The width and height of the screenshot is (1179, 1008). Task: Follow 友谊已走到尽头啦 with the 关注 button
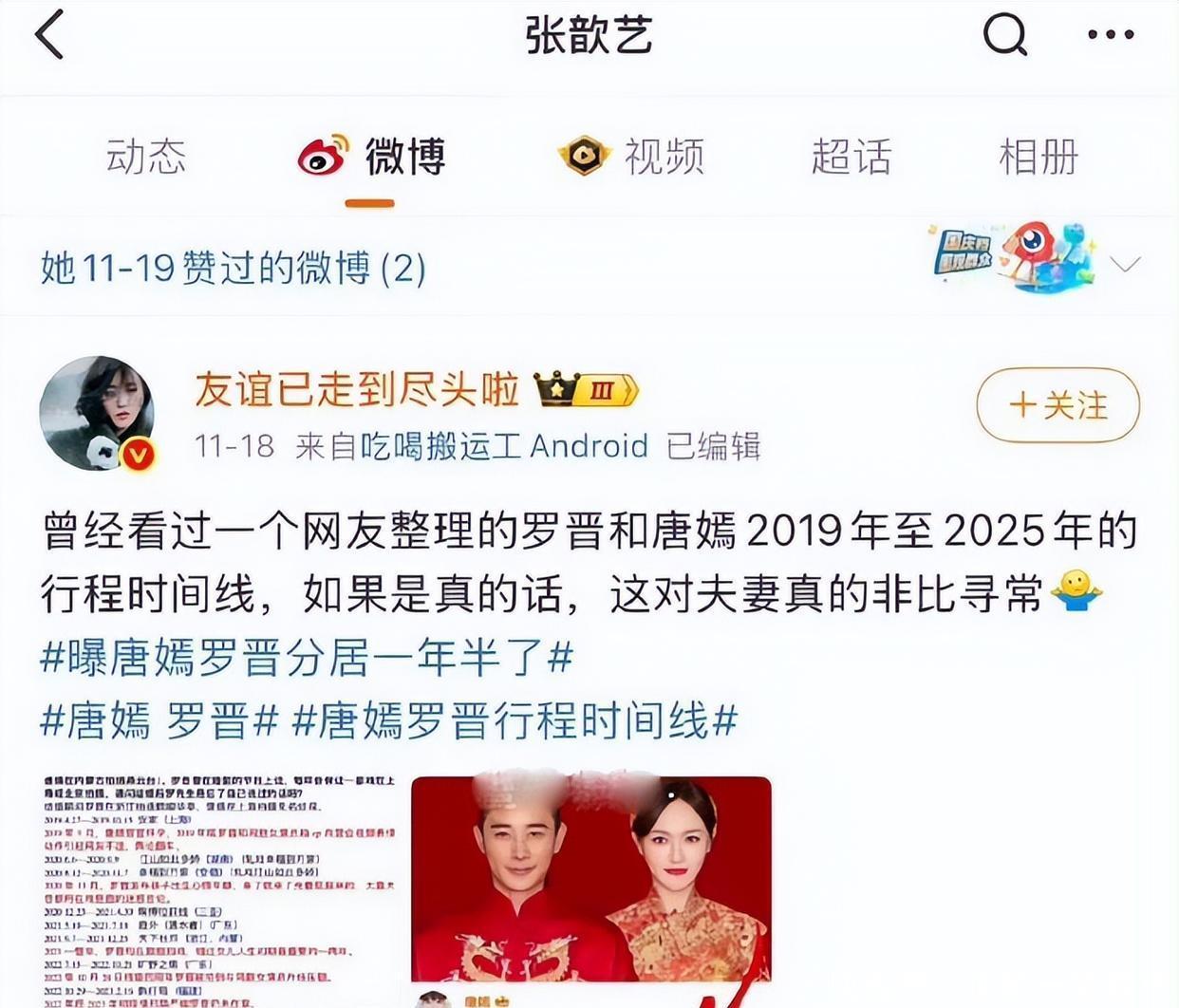tap(1057, 405)
